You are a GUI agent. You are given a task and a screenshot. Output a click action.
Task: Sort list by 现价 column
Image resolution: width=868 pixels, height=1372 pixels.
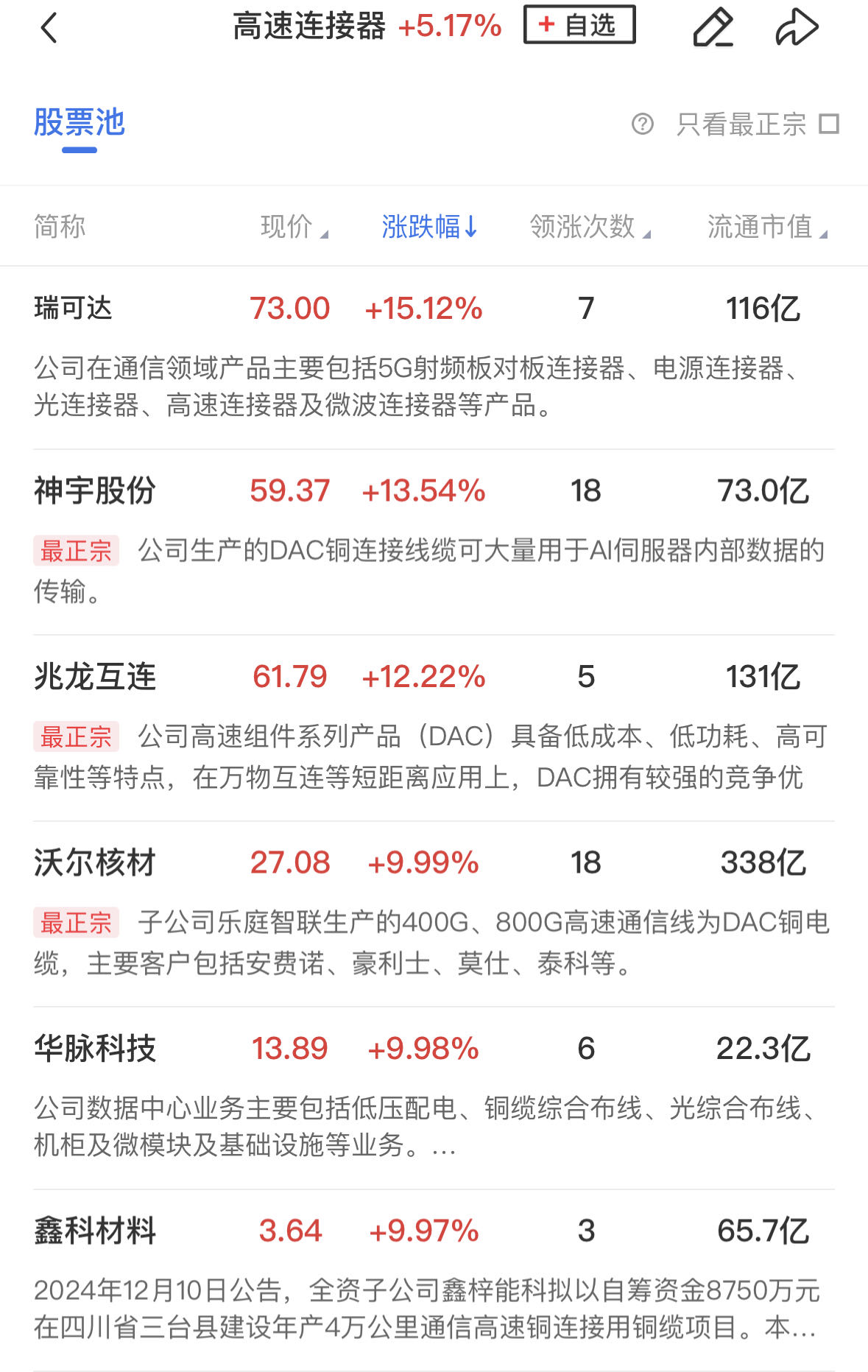click(x=293, y=227)
